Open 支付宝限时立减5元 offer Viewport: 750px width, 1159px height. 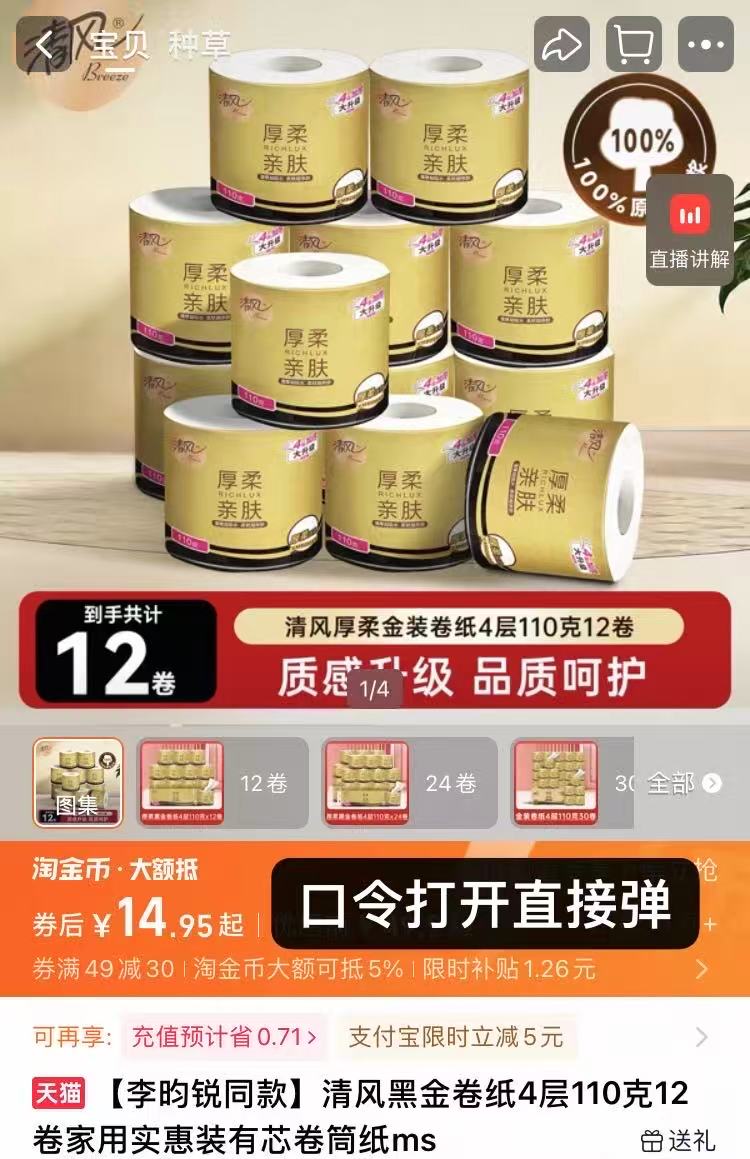point(455,1036)
